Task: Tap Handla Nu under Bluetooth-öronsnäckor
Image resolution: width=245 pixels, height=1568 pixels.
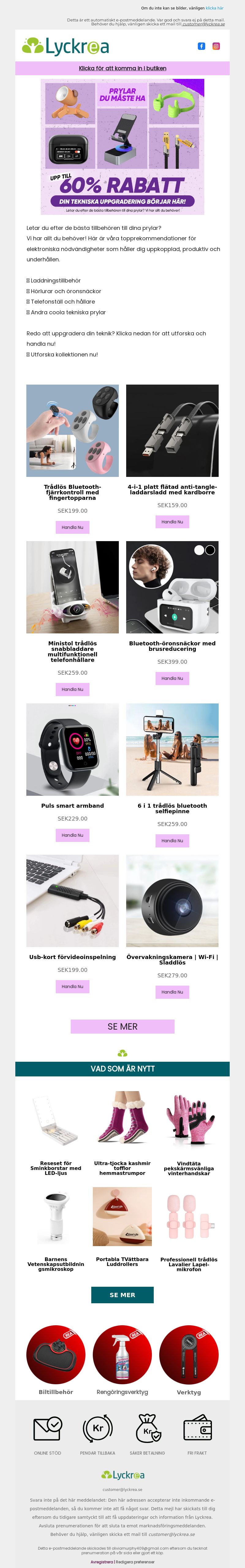Action: (x=172, y=678)
